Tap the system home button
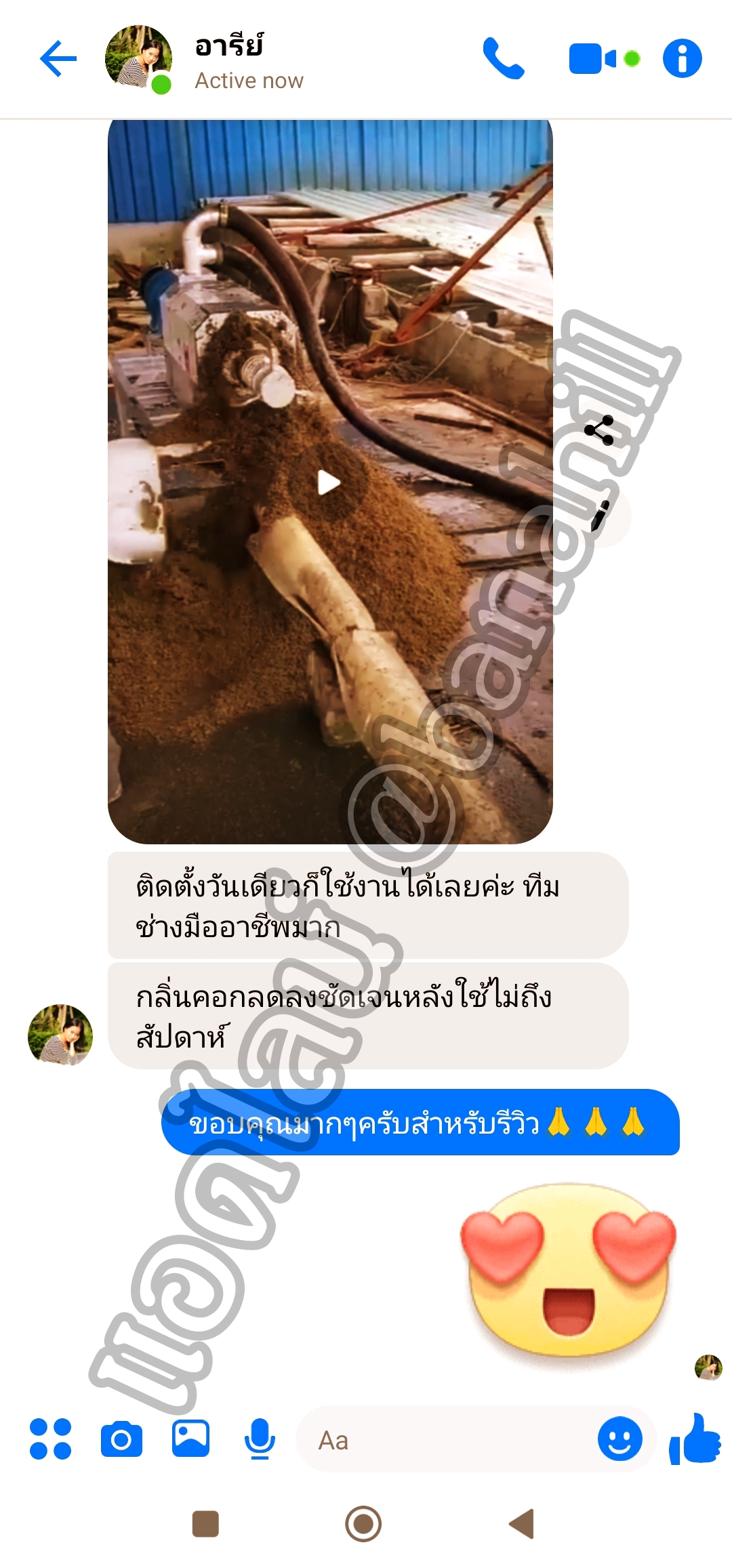The height and width of the screenshot is (1568, 732). pyautogui.click(x=363, y=1524)
